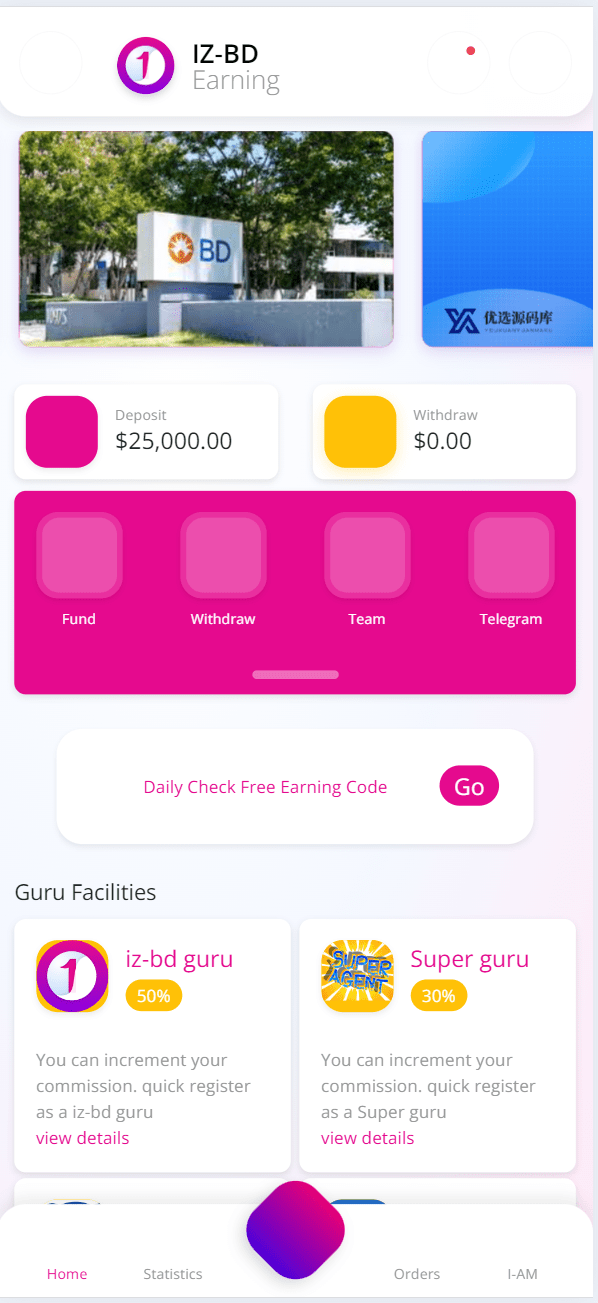
Task: Open the BD building banner
Action: (206, 239)
